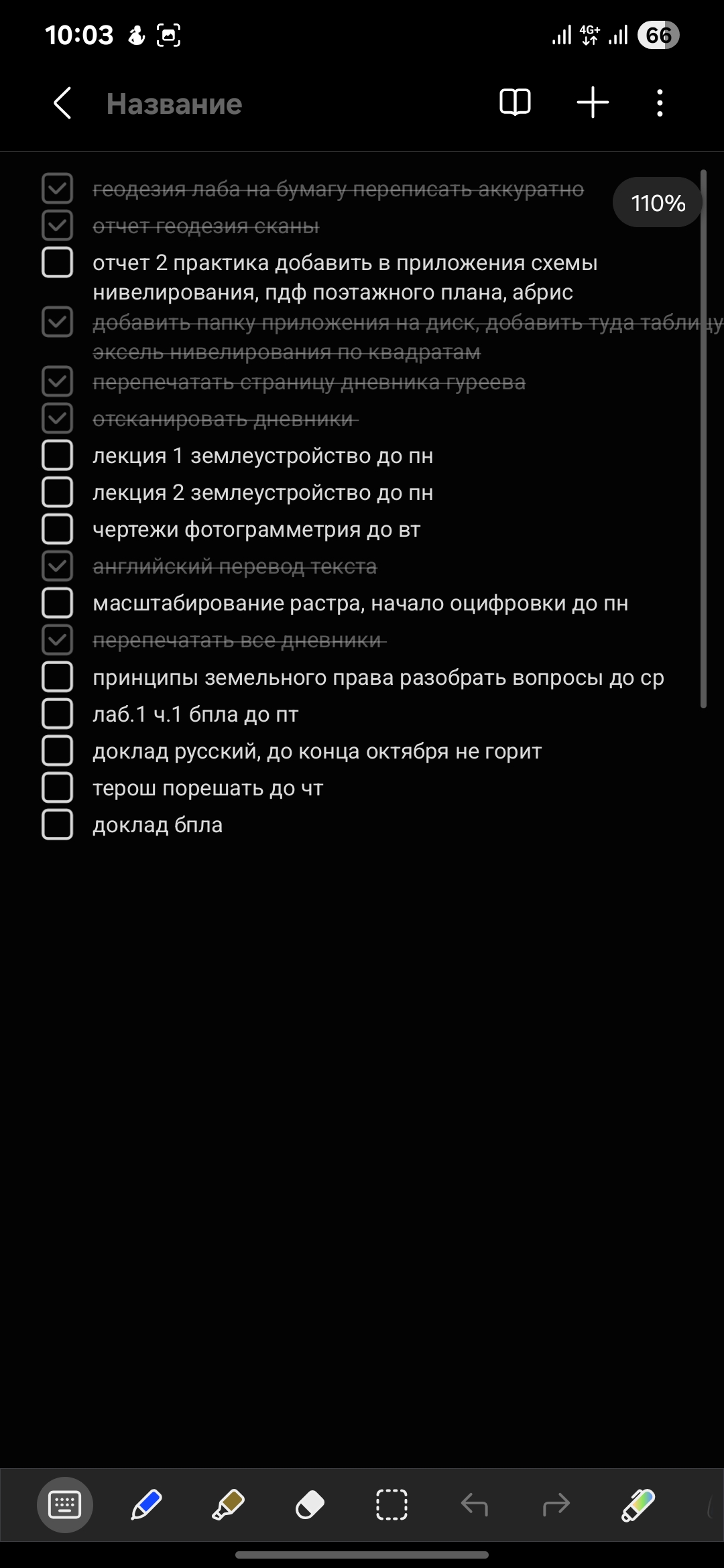Image resolution: width=724 pixels, height=1568 pixels.
Task: Tap the Название title field
Action: point(174,104)
